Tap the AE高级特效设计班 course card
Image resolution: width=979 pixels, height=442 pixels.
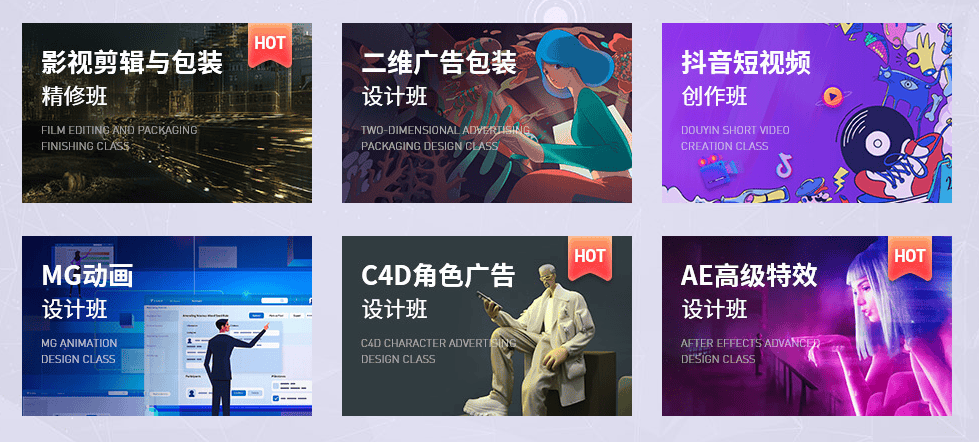coord(806,326)
